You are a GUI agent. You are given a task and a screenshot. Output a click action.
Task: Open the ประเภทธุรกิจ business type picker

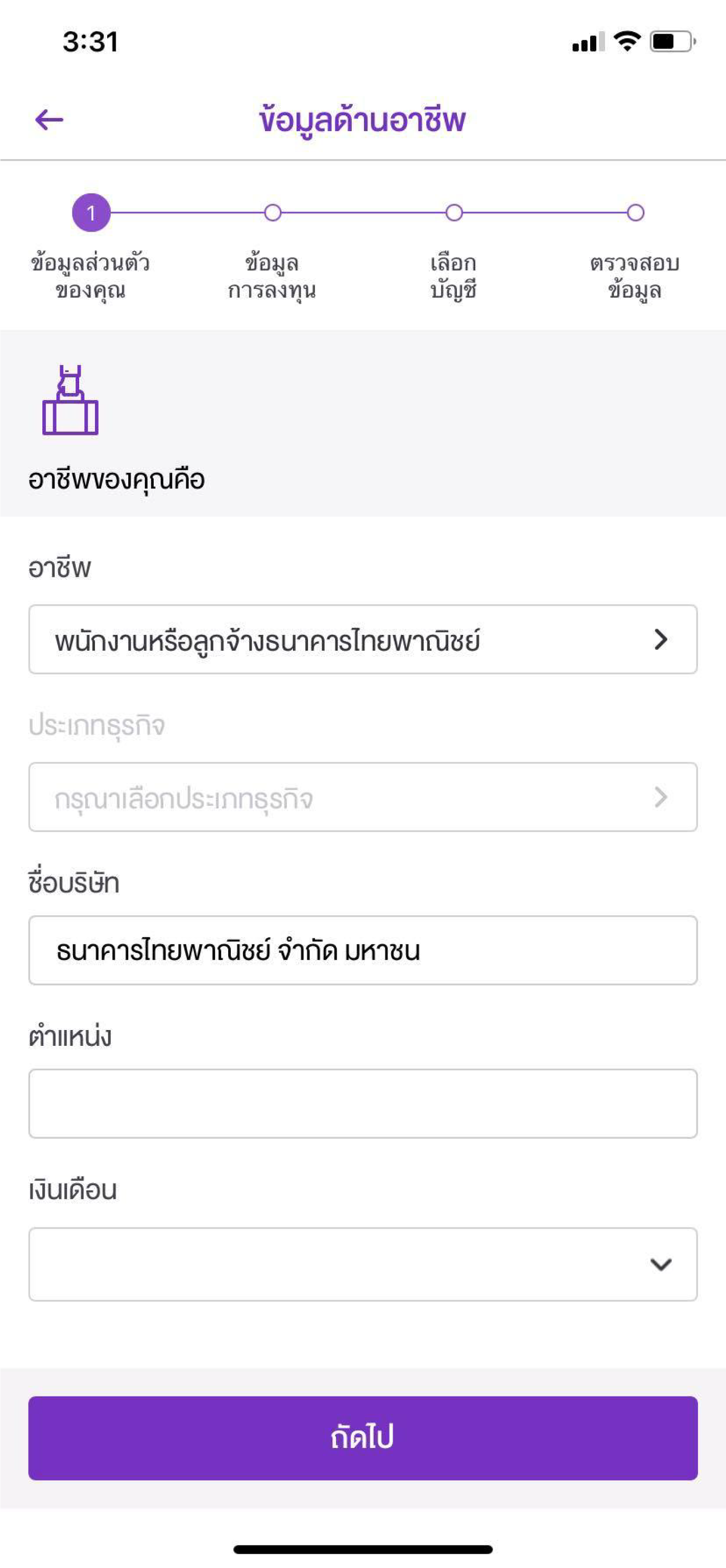tap(363, 797)
